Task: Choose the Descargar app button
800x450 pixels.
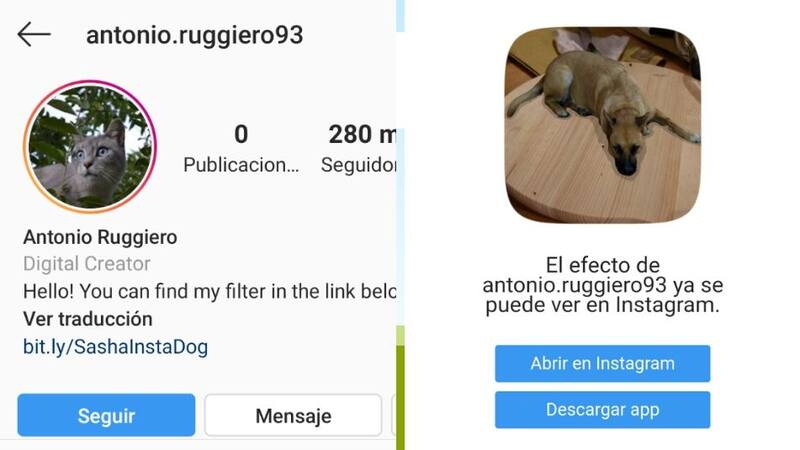Action: (602, 409)
